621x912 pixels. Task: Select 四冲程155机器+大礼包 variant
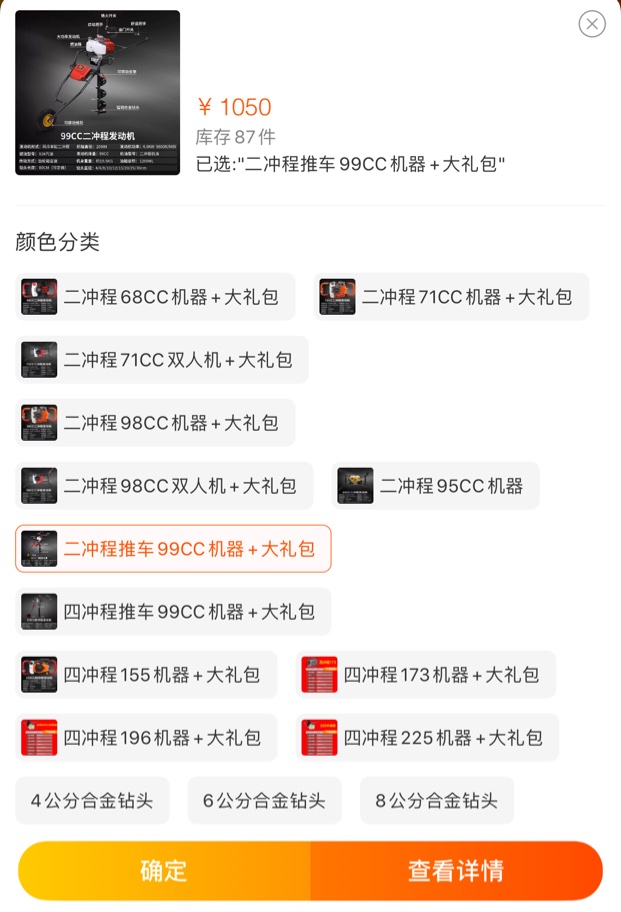pos(146,675)
